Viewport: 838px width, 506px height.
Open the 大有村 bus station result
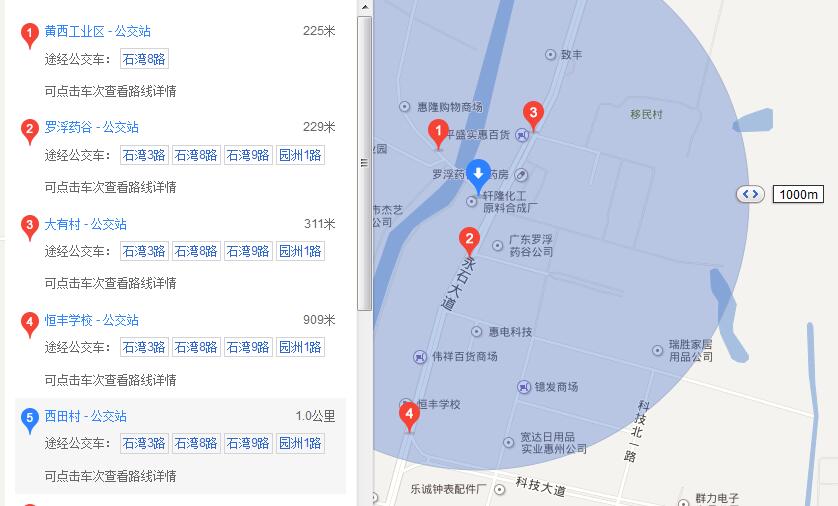85,224
